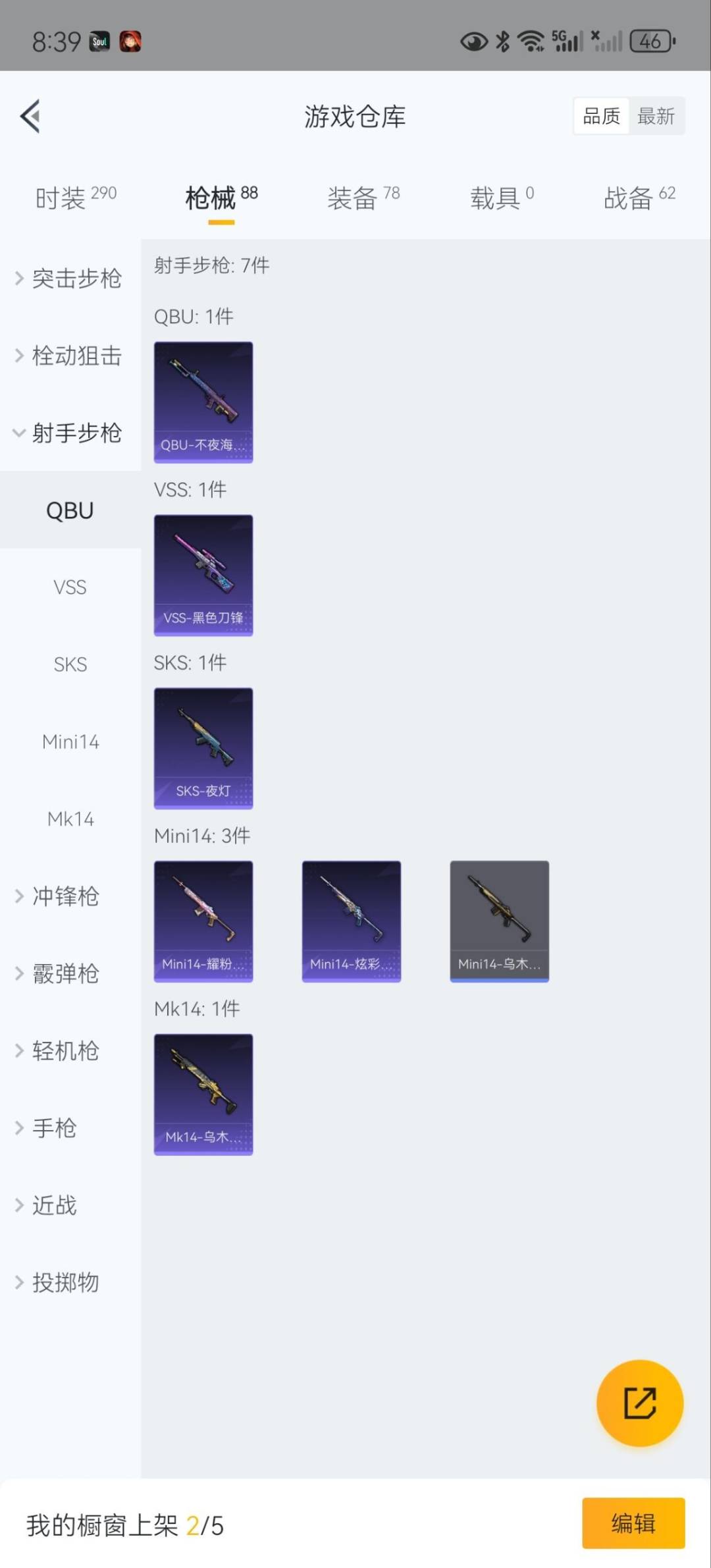
Task: View the Mini14-炫彩 skin card
Action: [x=351, y=921]
